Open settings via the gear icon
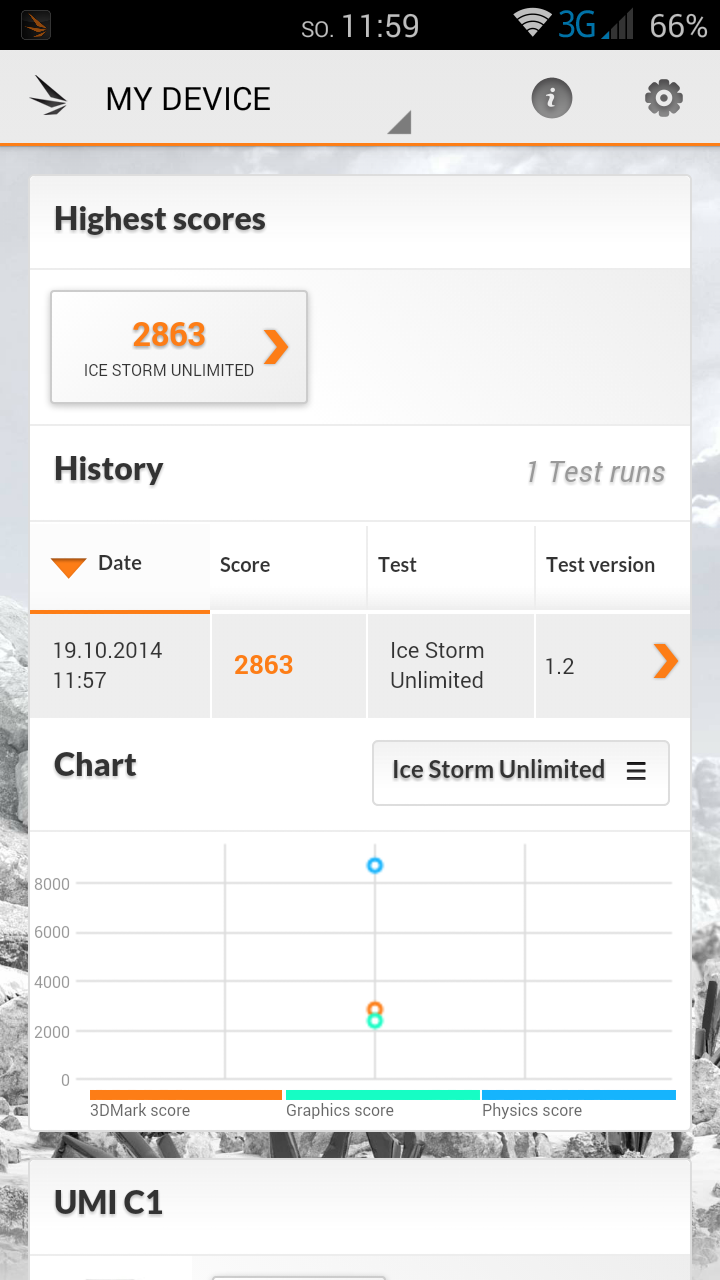 pyautogui.click(x=663, y=98)
